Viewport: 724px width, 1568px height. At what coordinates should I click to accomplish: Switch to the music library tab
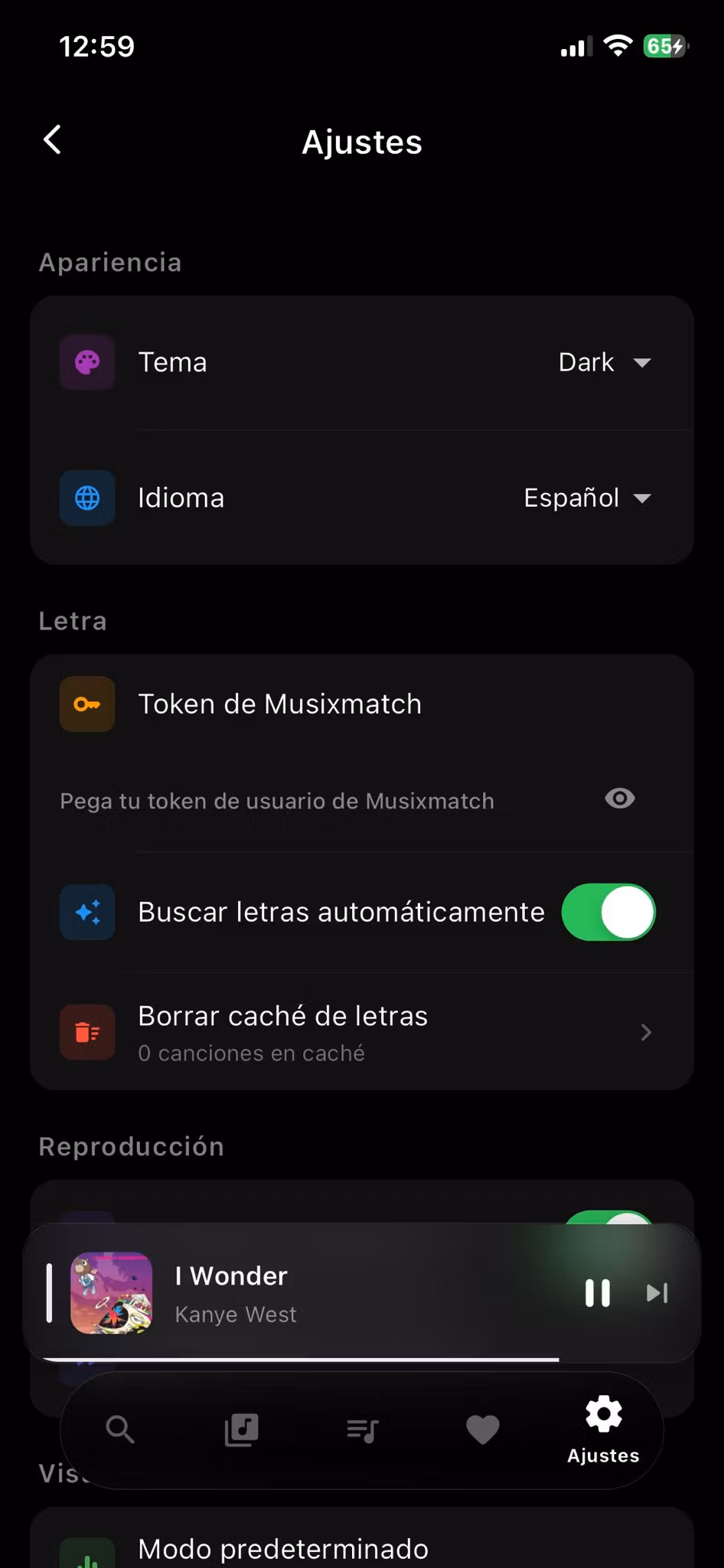coord(241,1429)
